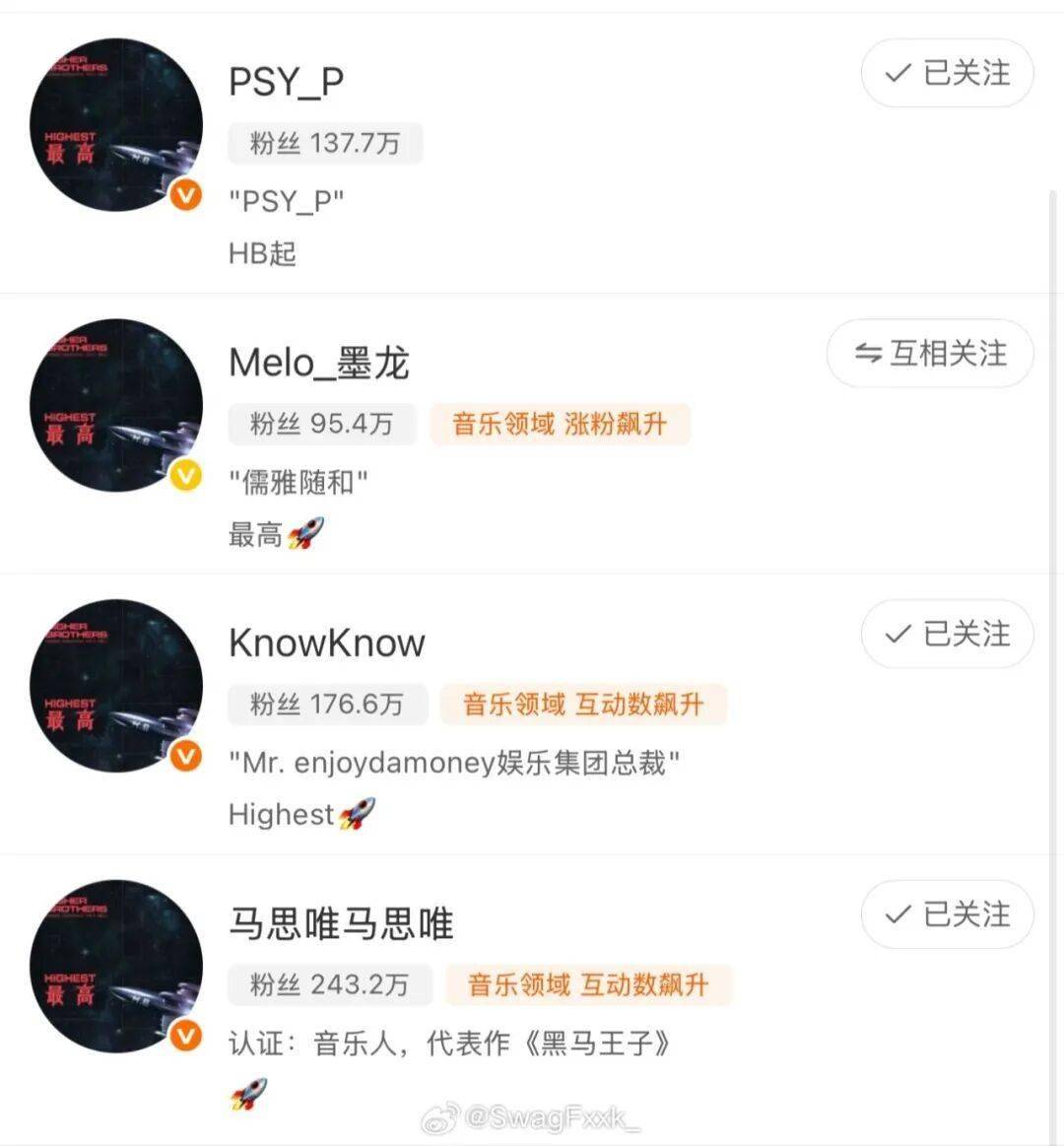Tap the 已关注 button for PSY_P

(947, 73)
